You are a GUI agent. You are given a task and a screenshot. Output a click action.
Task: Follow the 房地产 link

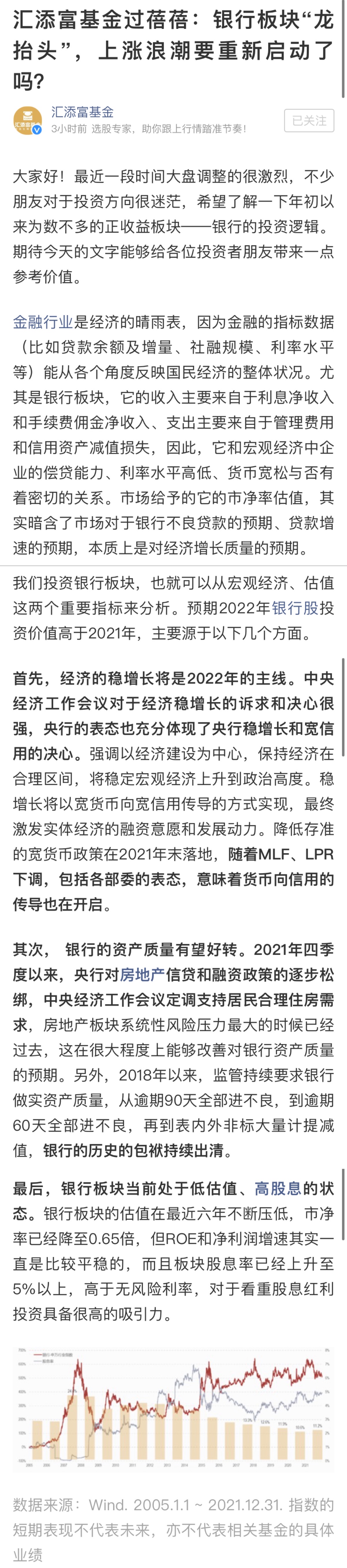click(x=142, y=974)
